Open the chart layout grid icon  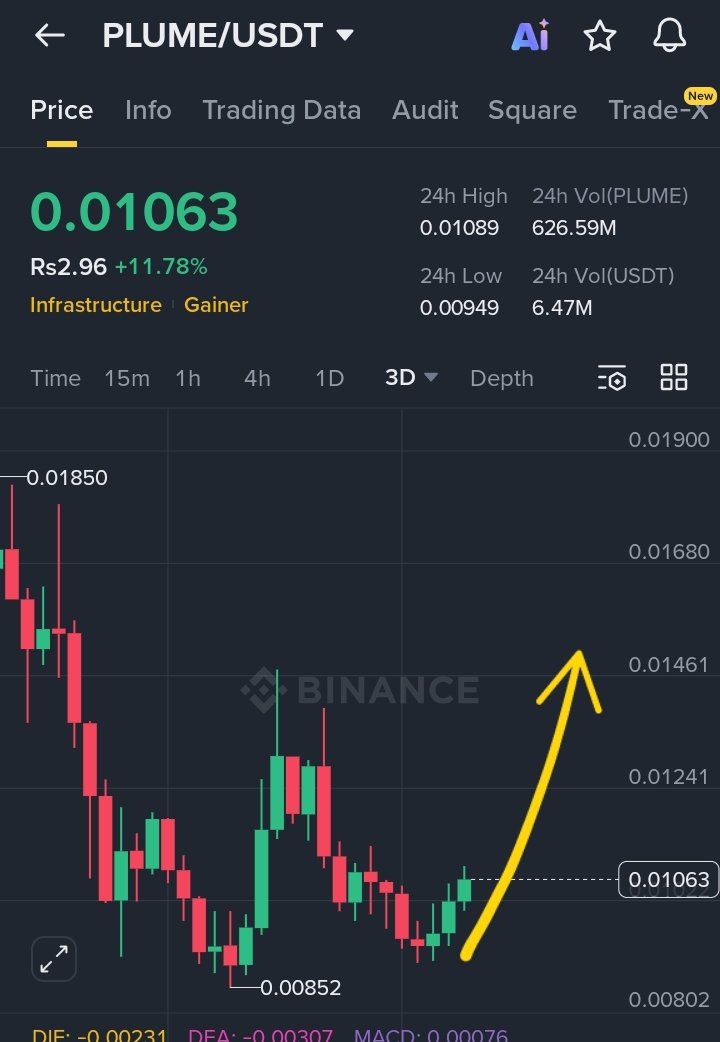click(x=674, y=378)
